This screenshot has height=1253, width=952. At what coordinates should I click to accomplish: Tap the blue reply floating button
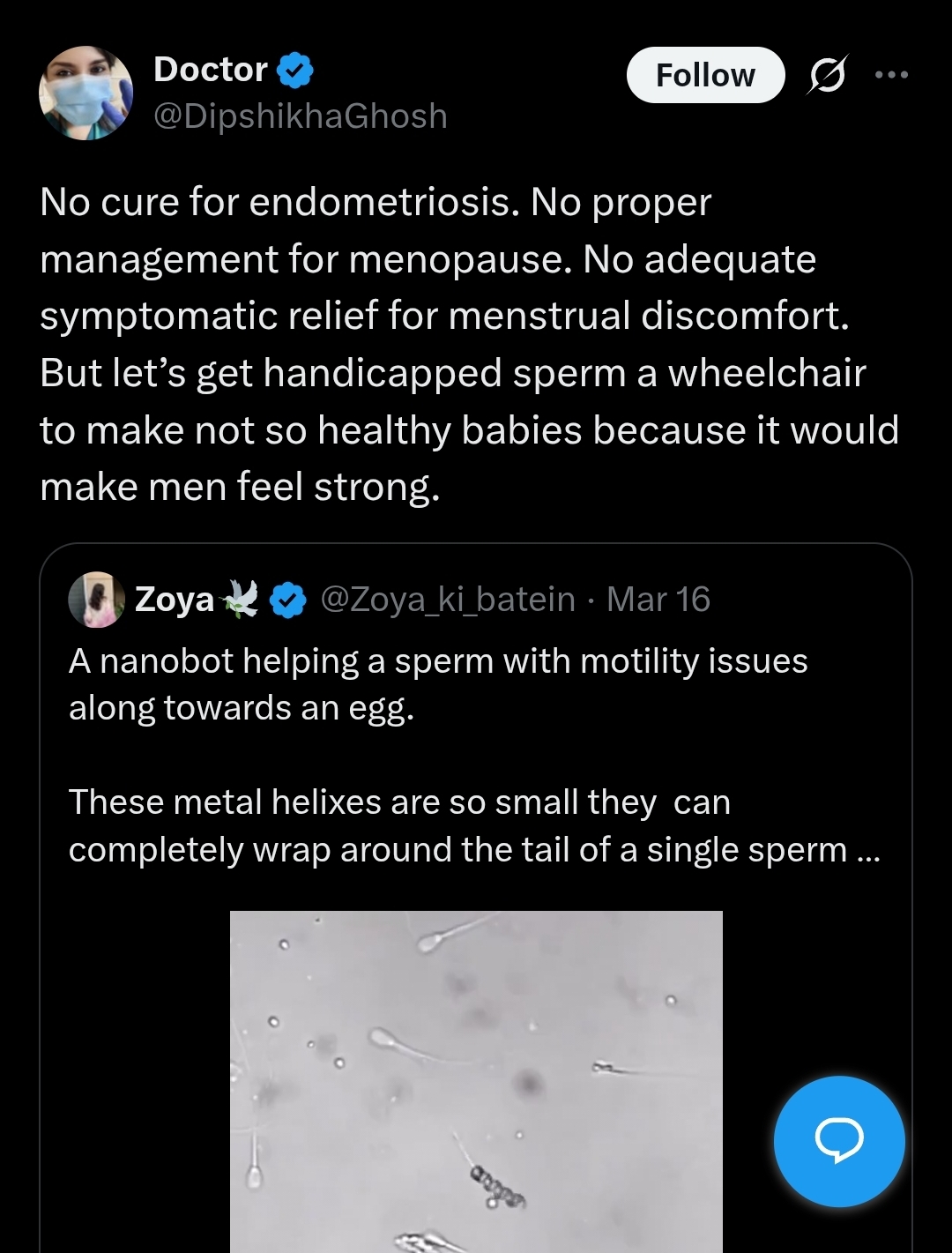839,1141
